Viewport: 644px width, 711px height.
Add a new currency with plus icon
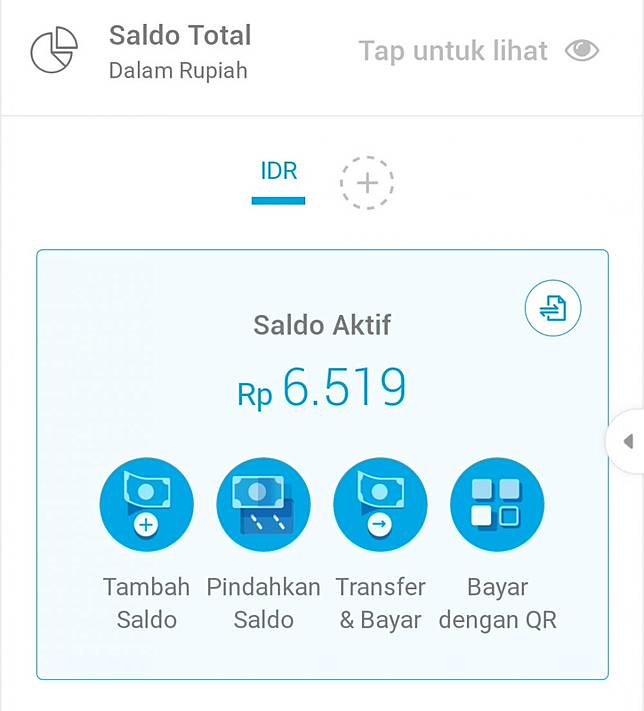(367, 183)
